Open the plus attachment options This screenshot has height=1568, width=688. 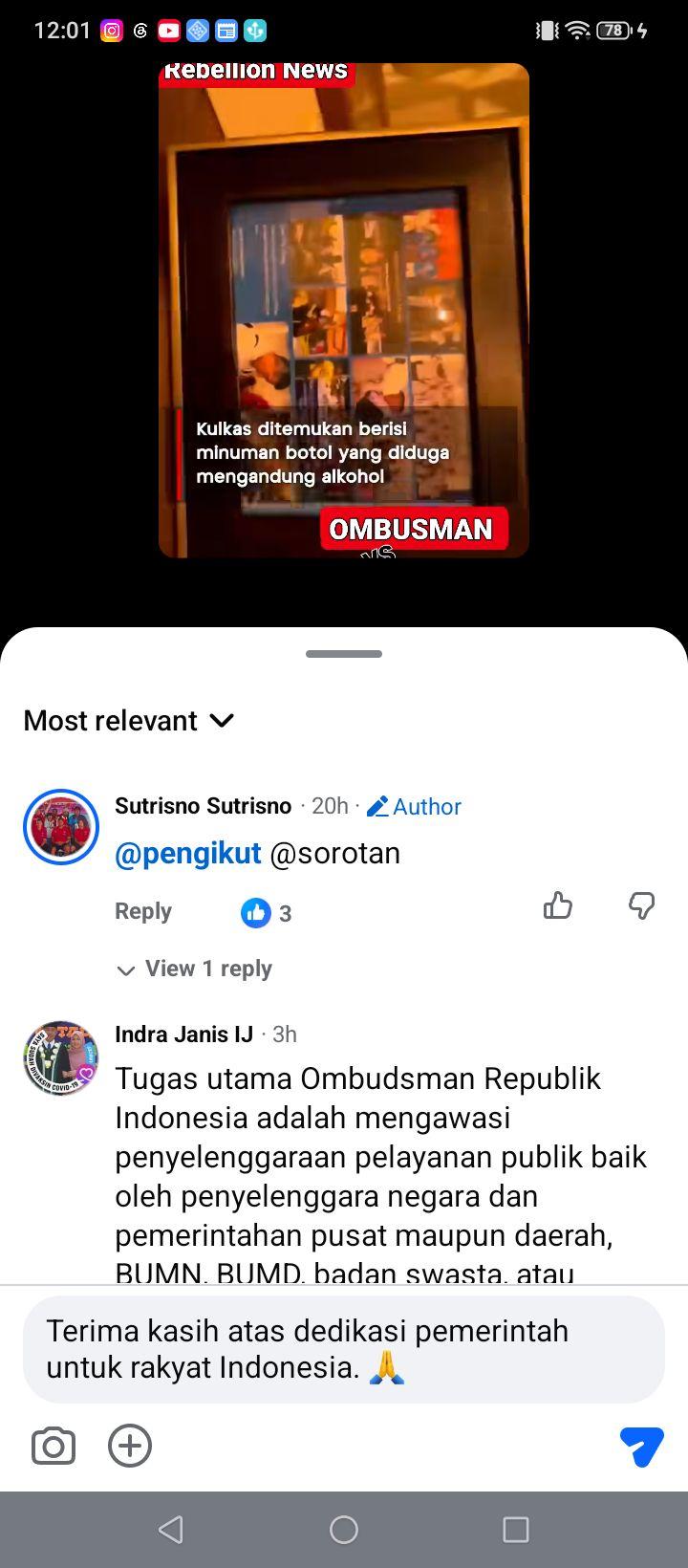point(130,1446)
